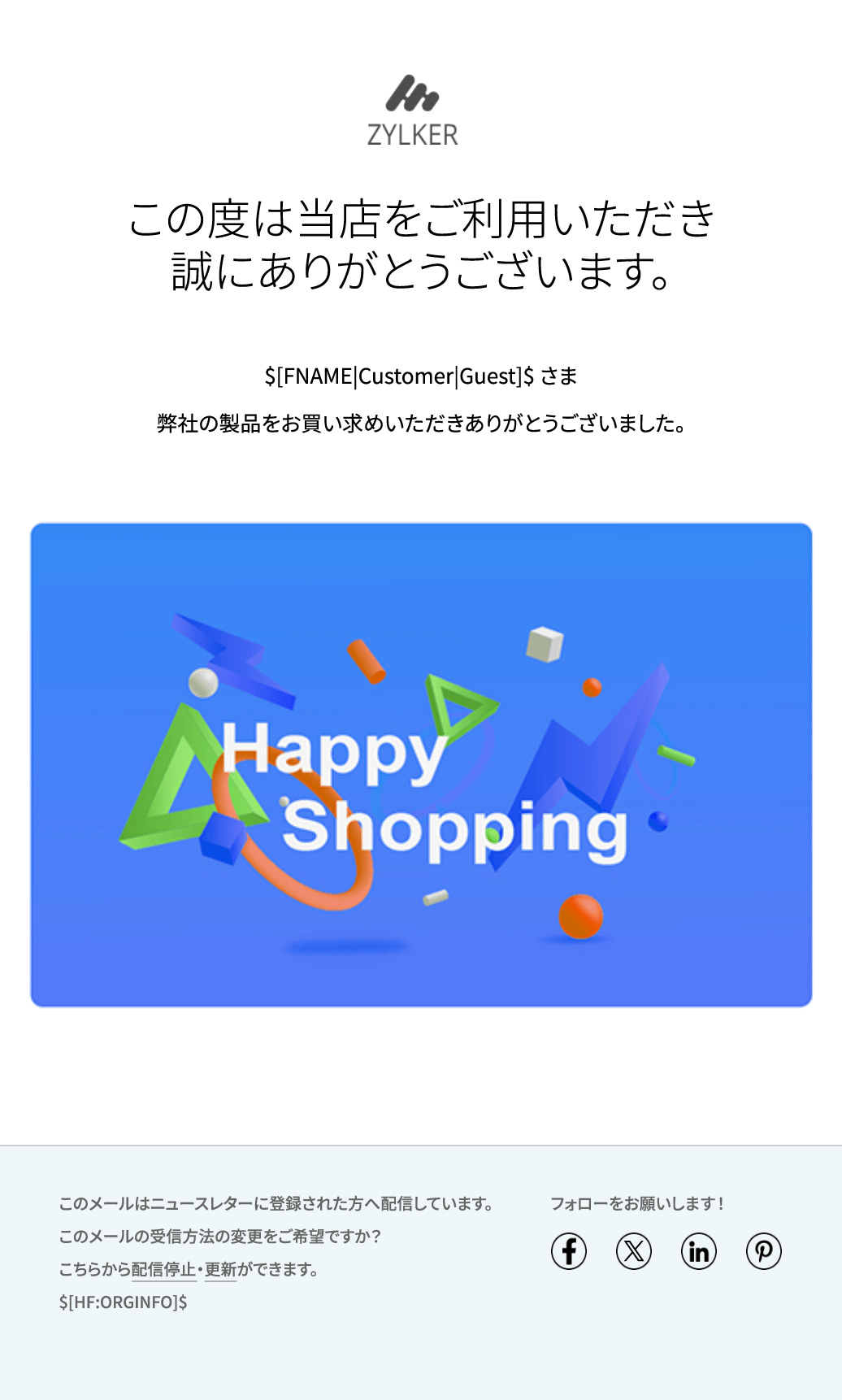Open the X (Twitter) social icon
Screen dimensions: 842x1400
point(634,1251)
